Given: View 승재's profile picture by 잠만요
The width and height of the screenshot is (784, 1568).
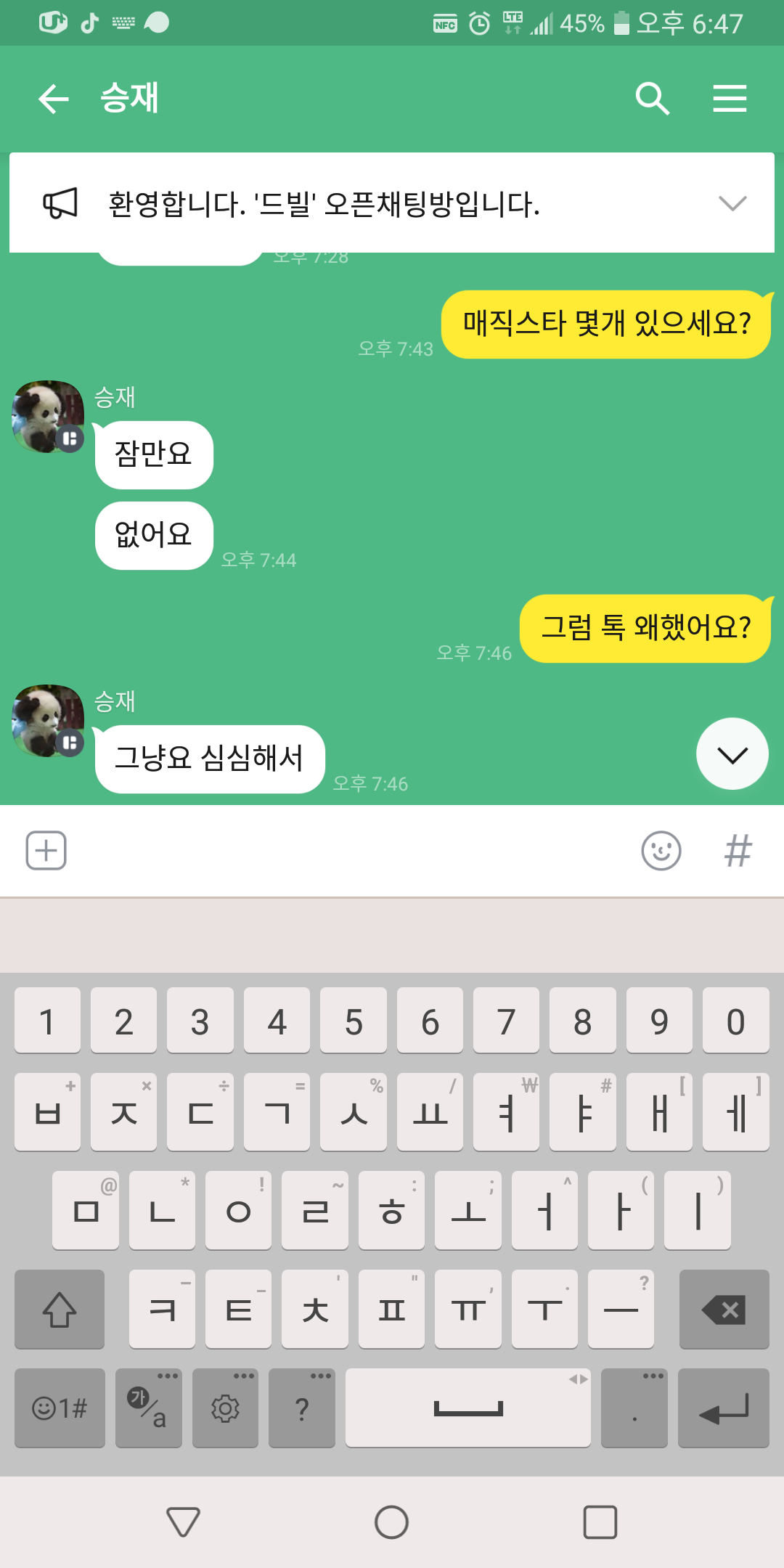Looking at the screenshot, I should coord(48,417).
